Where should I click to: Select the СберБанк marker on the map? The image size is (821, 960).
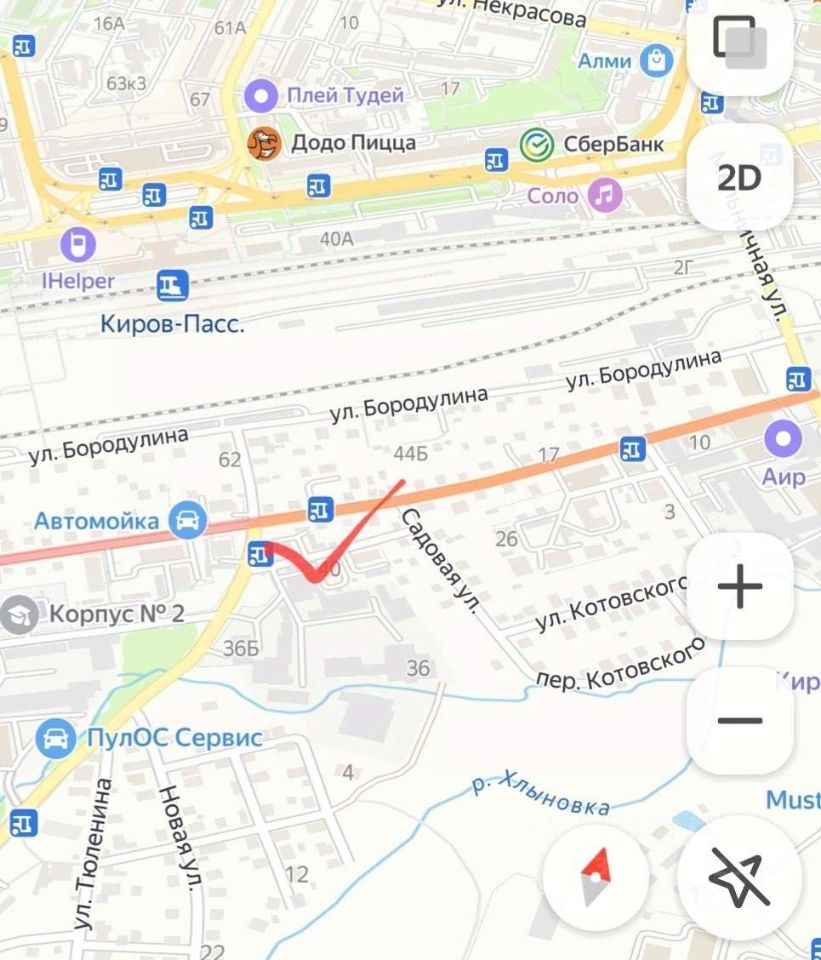pos(537,145)
